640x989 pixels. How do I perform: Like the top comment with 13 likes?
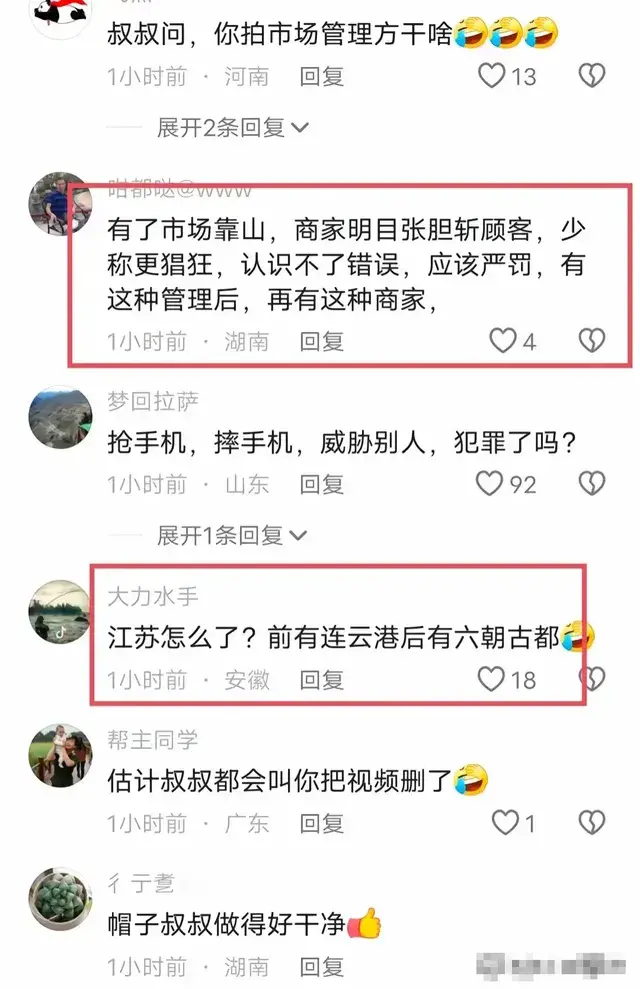coord(491,76)
